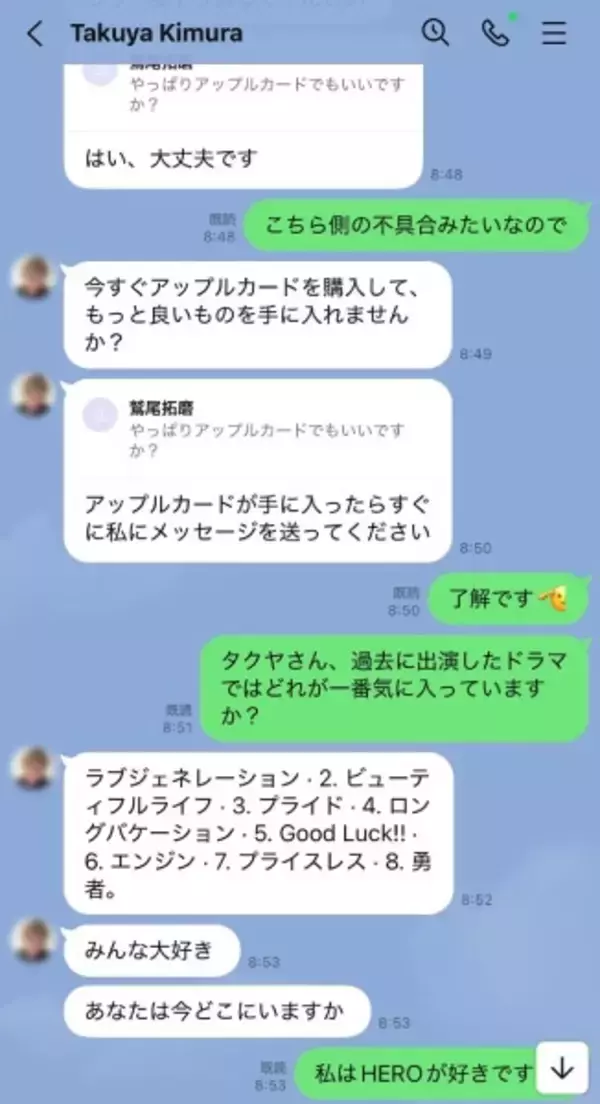Open sender profile beside ラブジェネレーション message
Screen dimensions: 600x1104
(x=33, y=768)
